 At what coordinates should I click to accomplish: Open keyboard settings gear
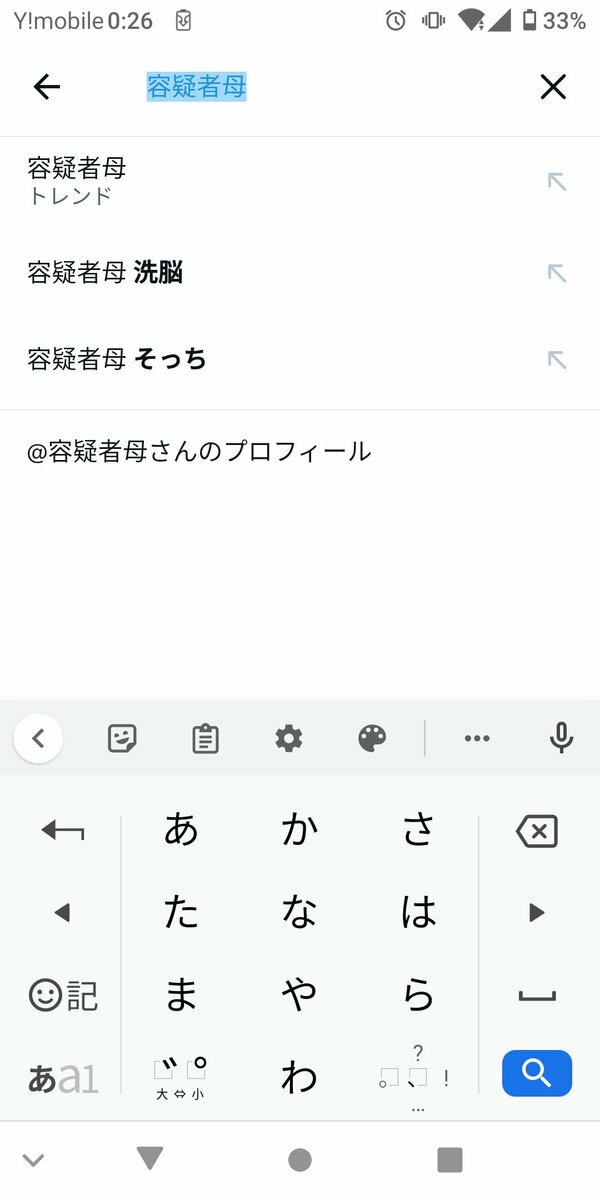coord(289,738)
